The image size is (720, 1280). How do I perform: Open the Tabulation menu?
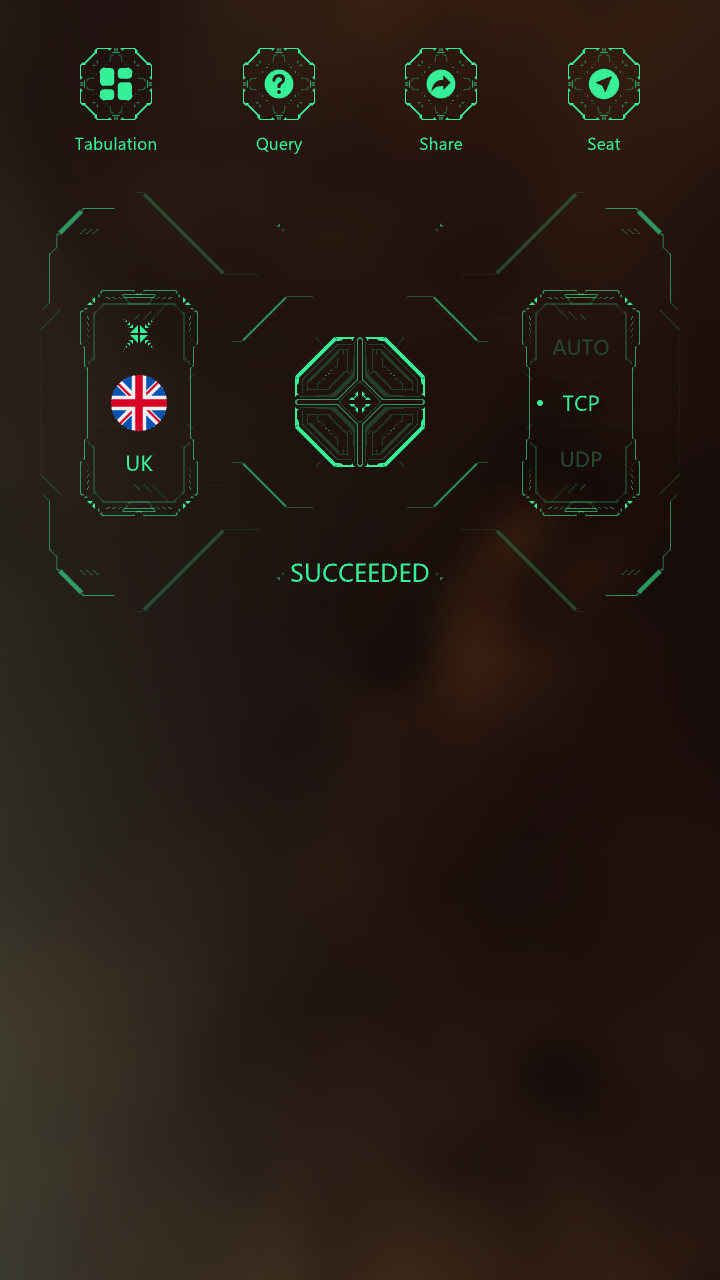pos(116,85)
